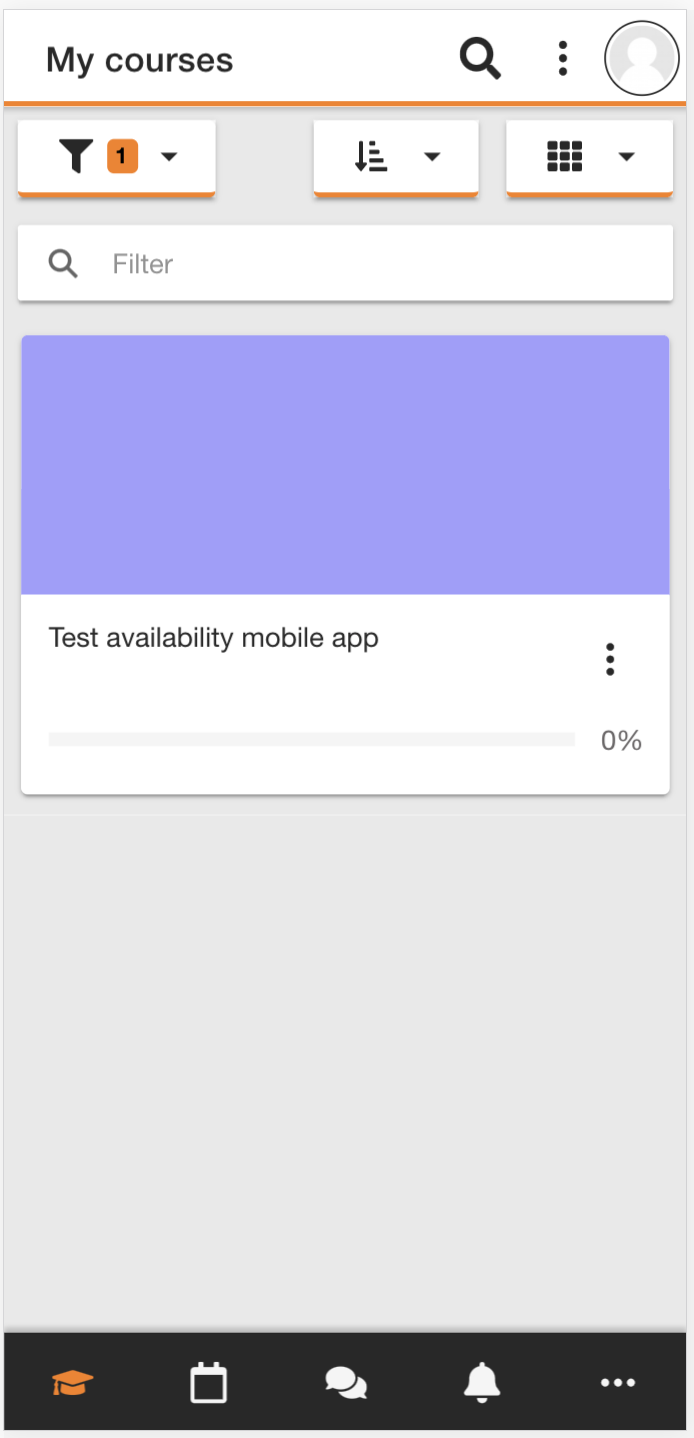This screenshot has width=694, height=1438.
Task: Open options menu for Test availability course
Action: click(610, 659)
